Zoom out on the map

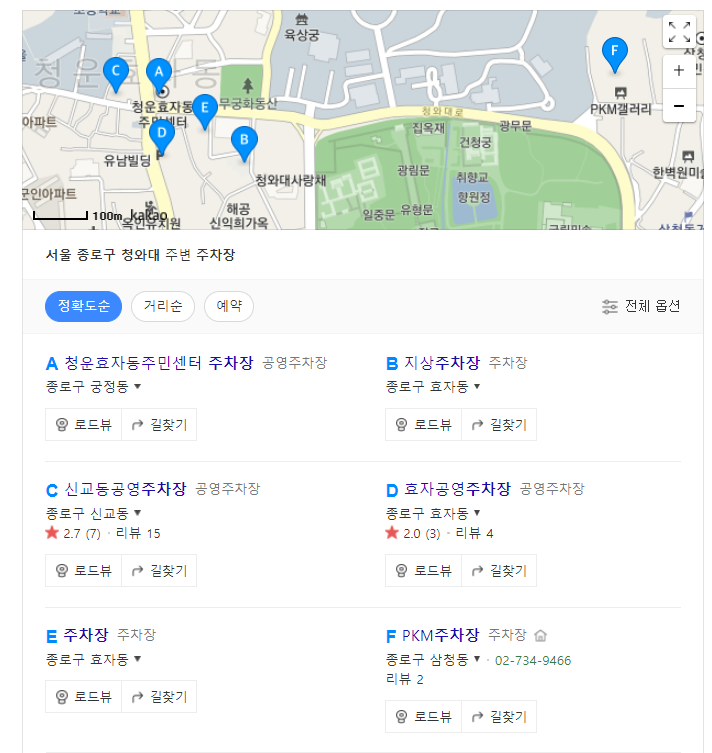tap(679, 106)
